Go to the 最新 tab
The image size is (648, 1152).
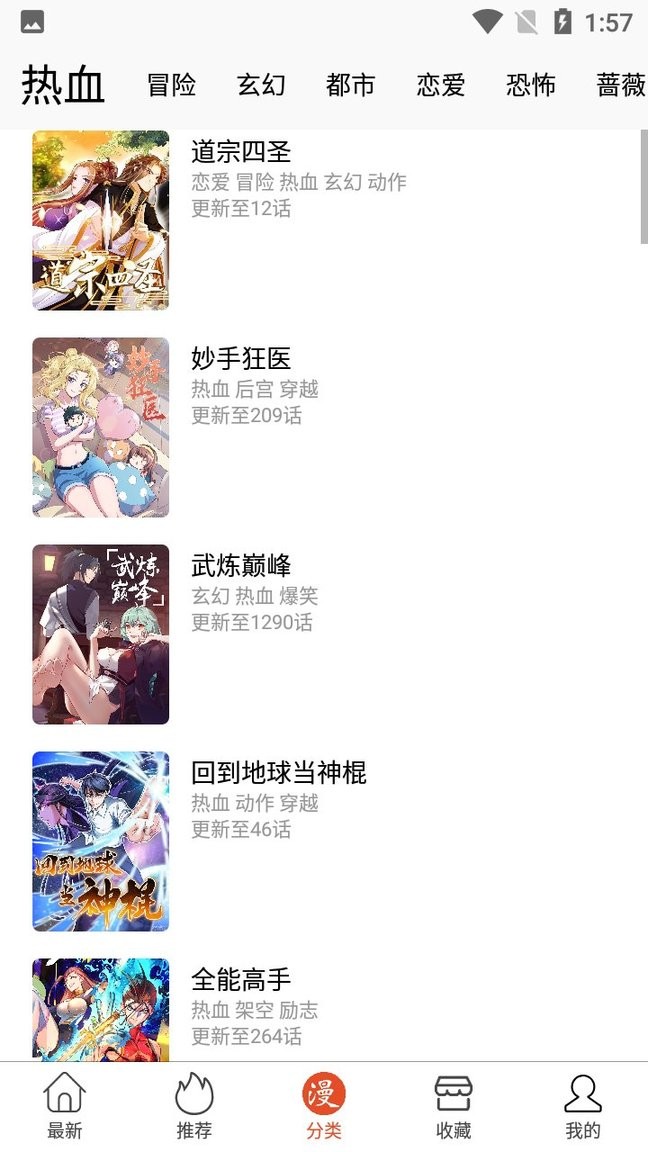click(x=65, y=1107)
